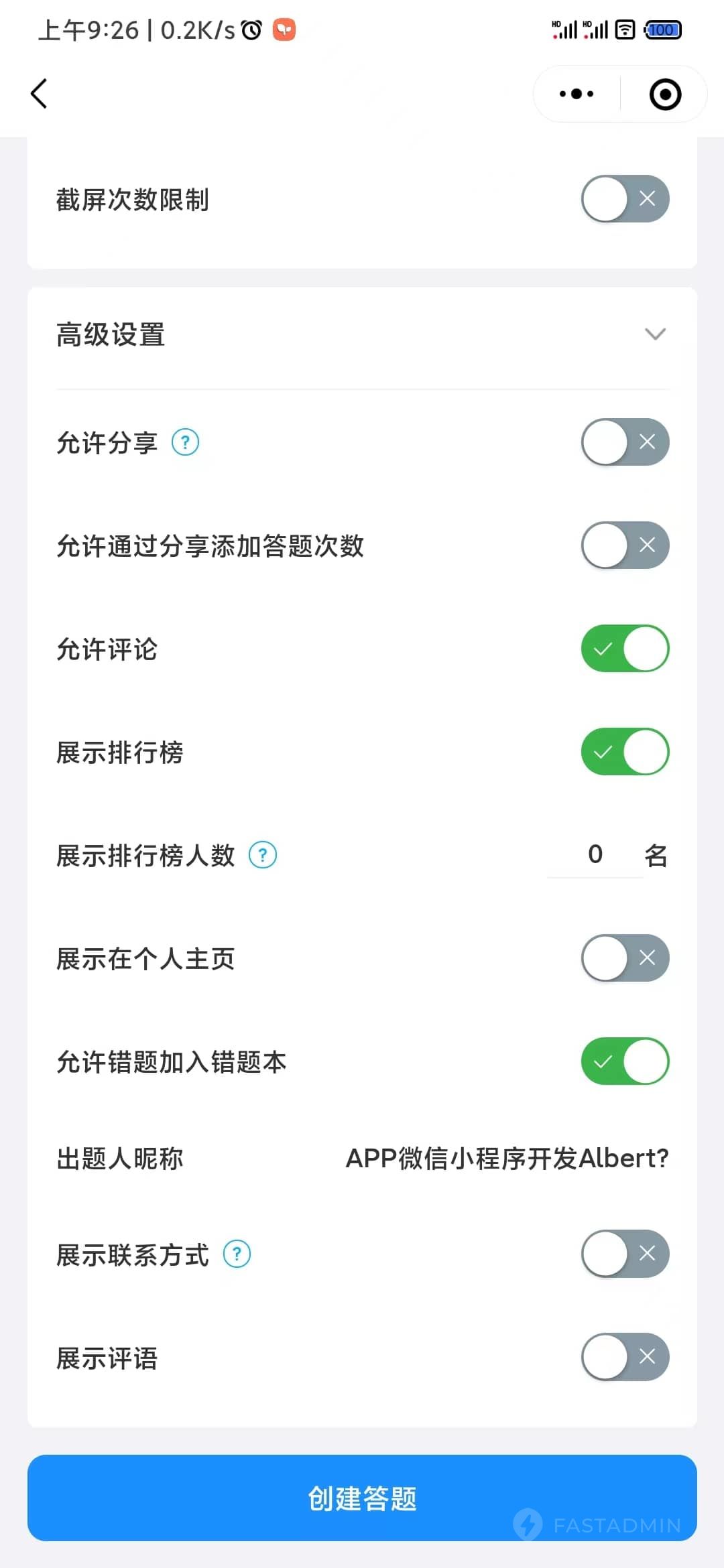724x1568 pixels.
Task: Show help for 允许分享
Action: (x=186, y=442)
